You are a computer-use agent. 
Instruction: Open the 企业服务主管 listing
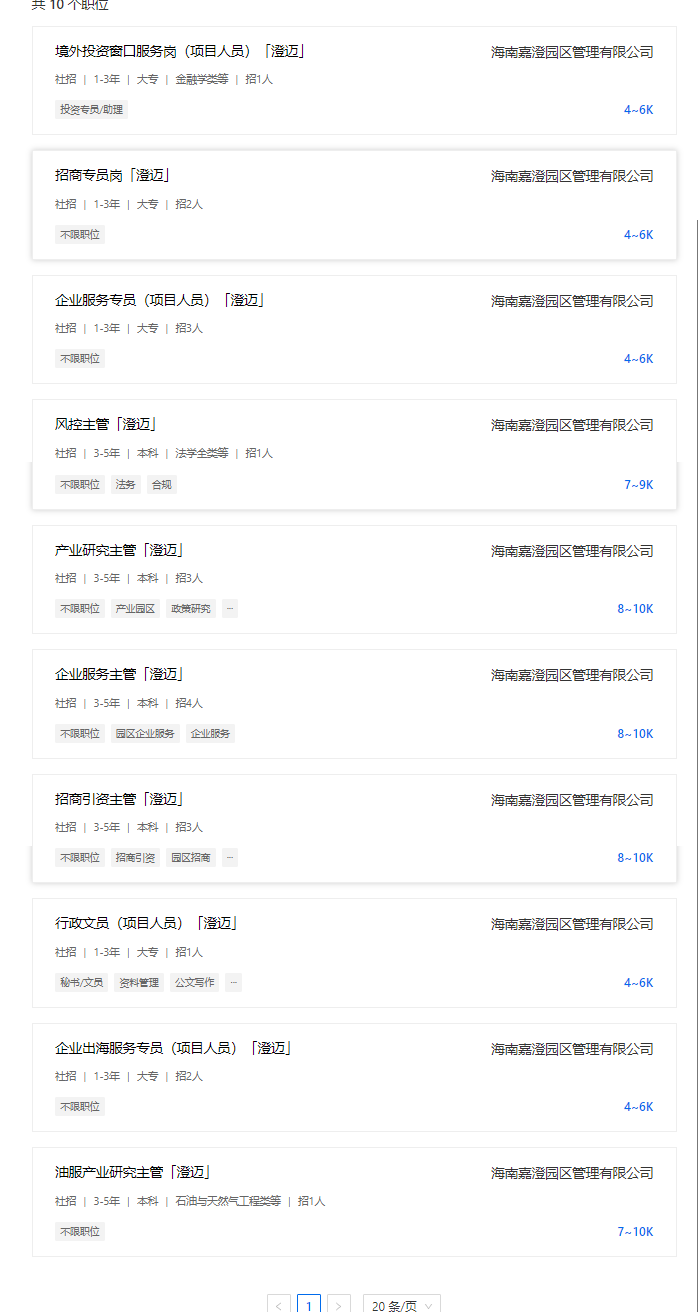pyautogui.click(x=120, y=675)
